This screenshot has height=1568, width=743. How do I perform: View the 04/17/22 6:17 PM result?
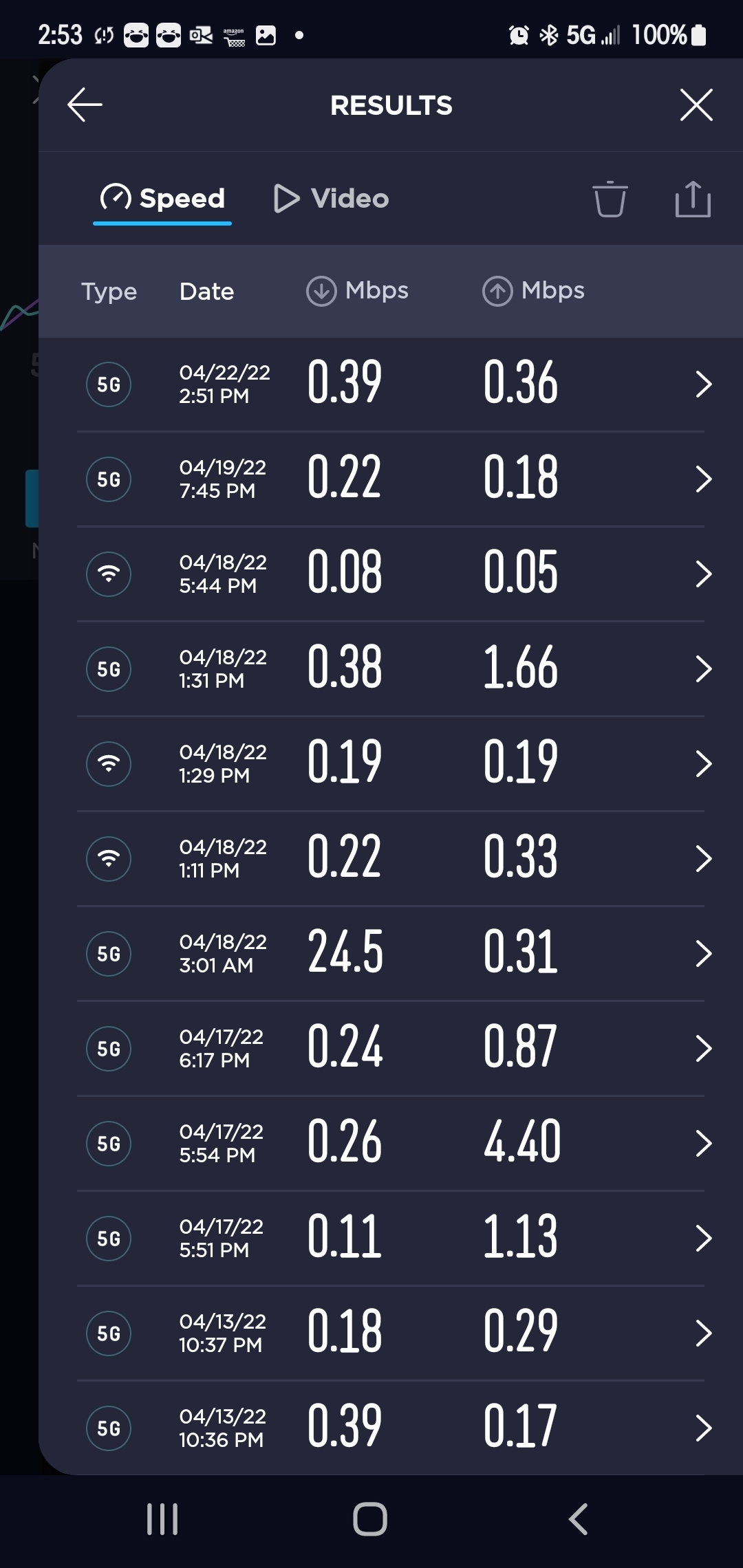pos(391,1049)
